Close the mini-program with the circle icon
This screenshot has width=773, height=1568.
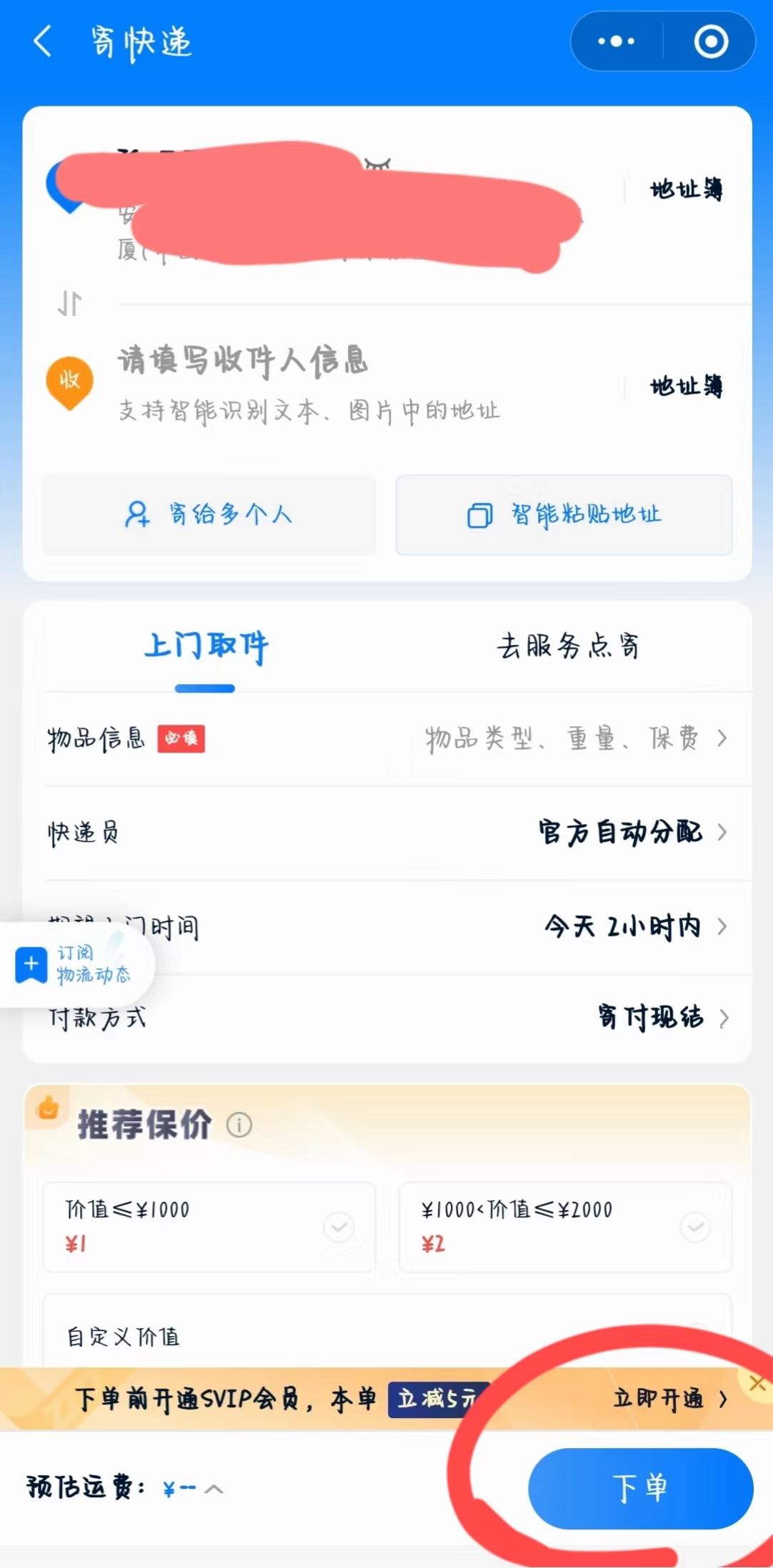(x=711, y=41)
